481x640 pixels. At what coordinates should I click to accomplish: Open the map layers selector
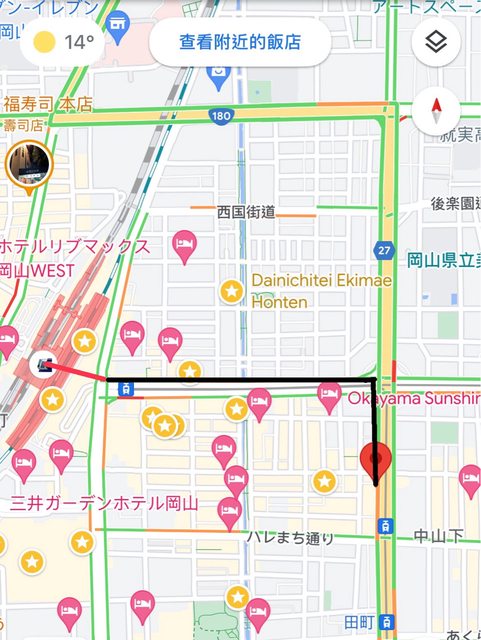[436, 42]
